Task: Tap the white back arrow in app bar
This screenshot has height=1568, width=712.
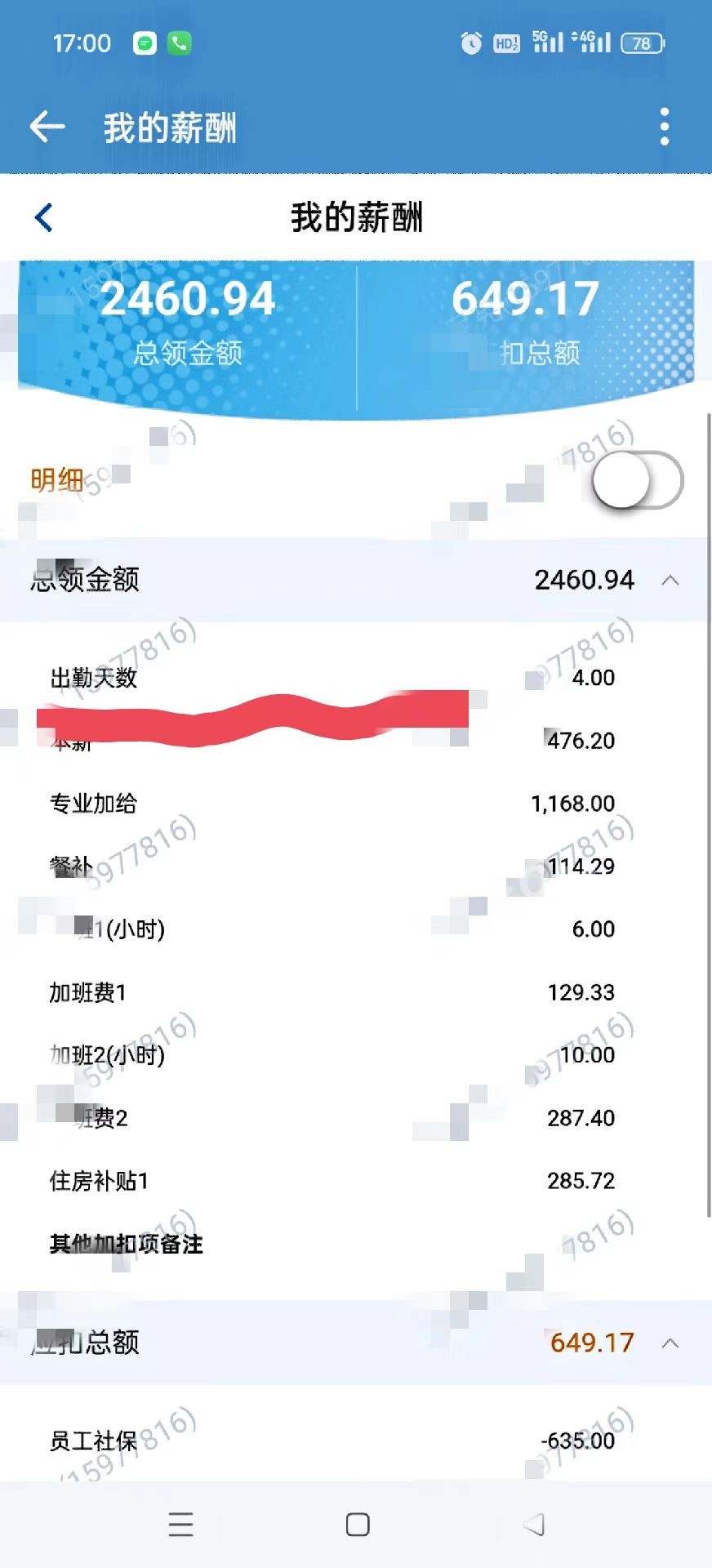Action: coord(47,127)
